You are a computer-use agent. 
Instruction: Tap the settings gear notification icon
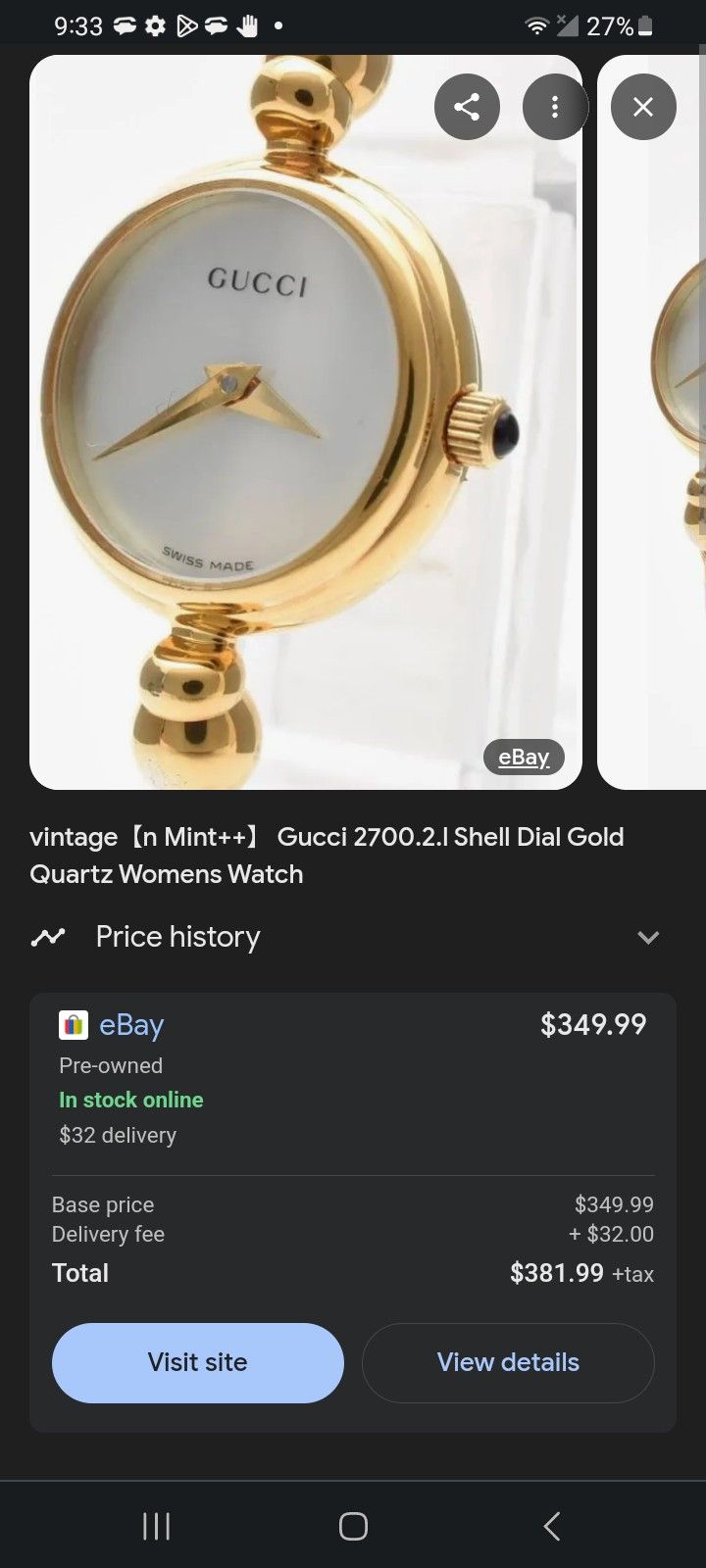(154, 25)
